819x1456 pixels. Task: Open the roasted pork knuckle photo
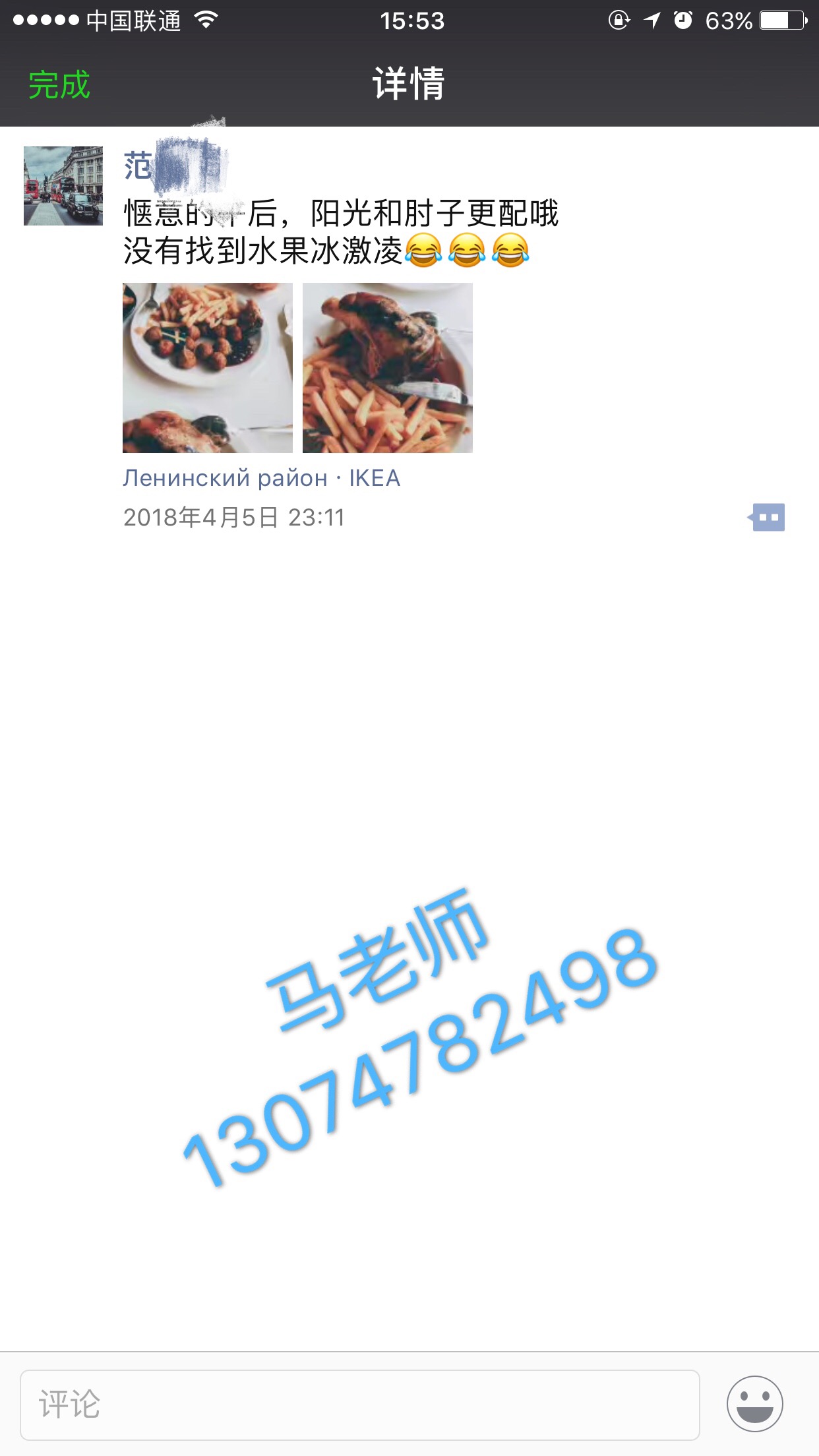click(x=388, y=368)
